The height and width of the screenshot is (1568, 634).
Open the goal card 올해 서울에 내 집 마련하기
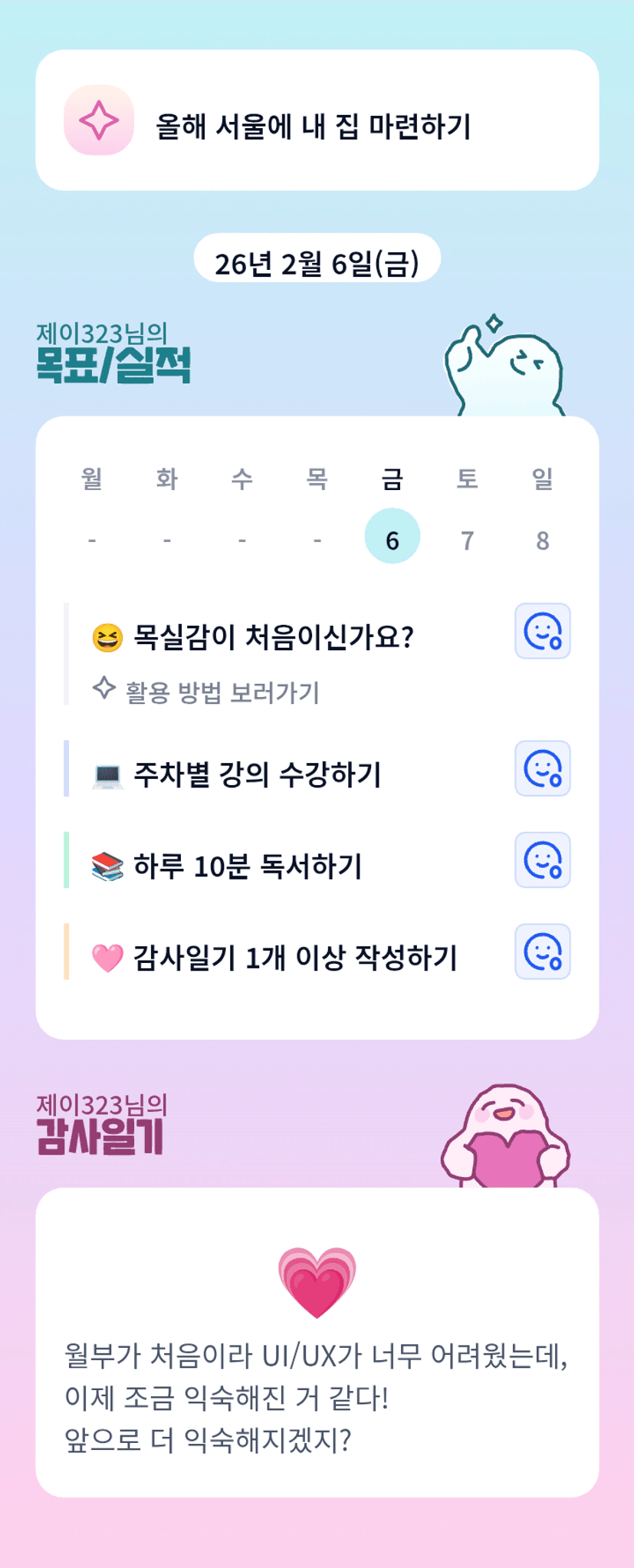pos(317,120)
